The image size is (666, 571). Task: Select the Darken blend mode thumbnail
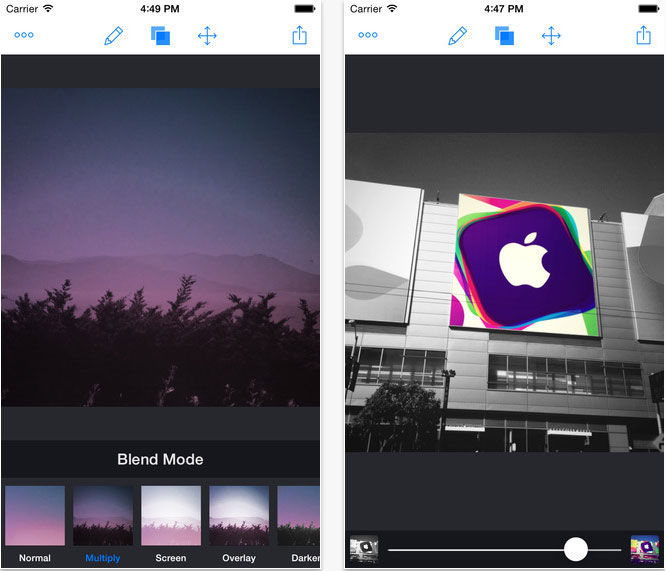298,516
